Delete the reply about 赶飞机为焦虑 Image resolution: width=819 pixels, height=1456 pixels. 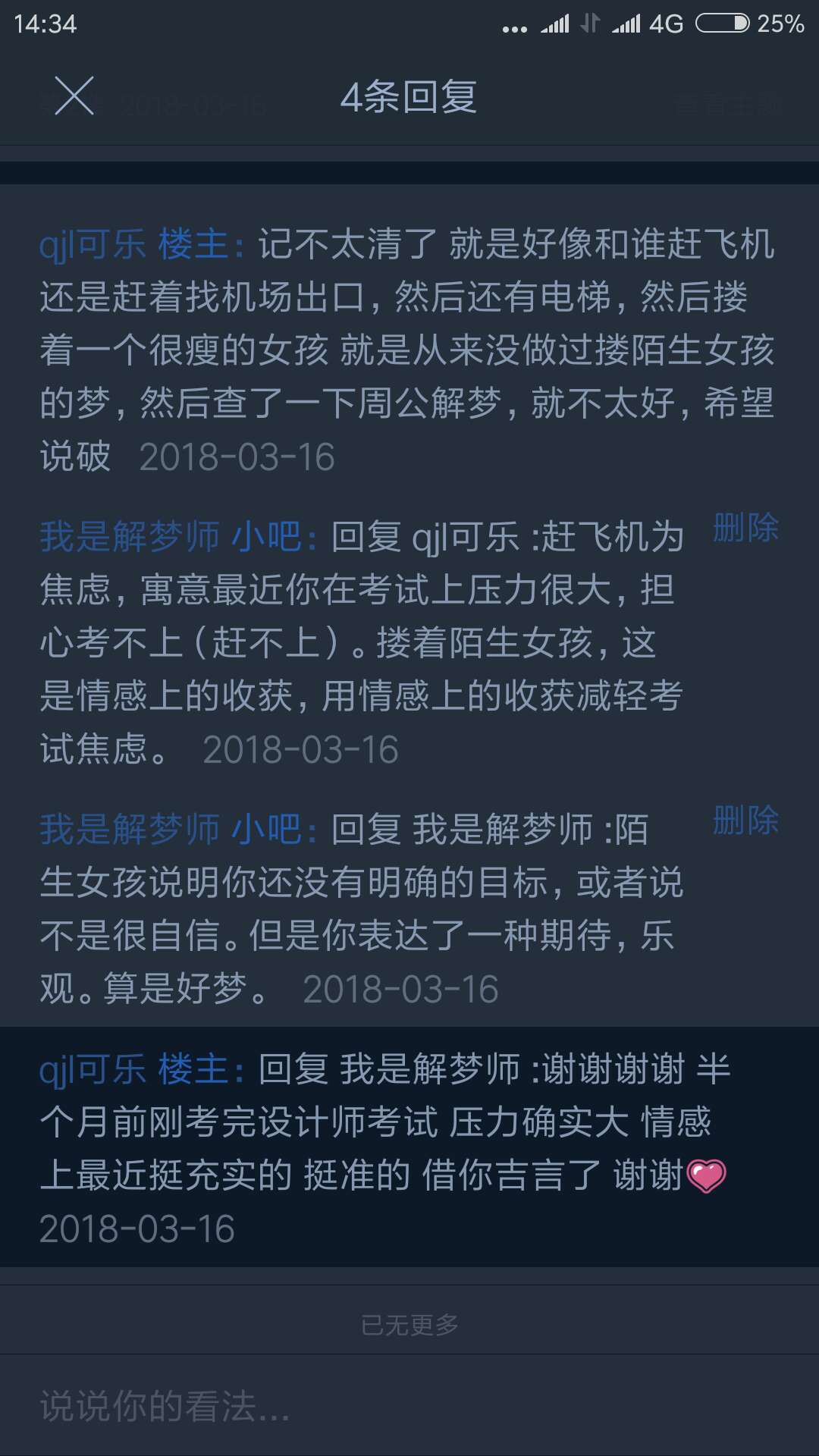[x=745, y=528]
